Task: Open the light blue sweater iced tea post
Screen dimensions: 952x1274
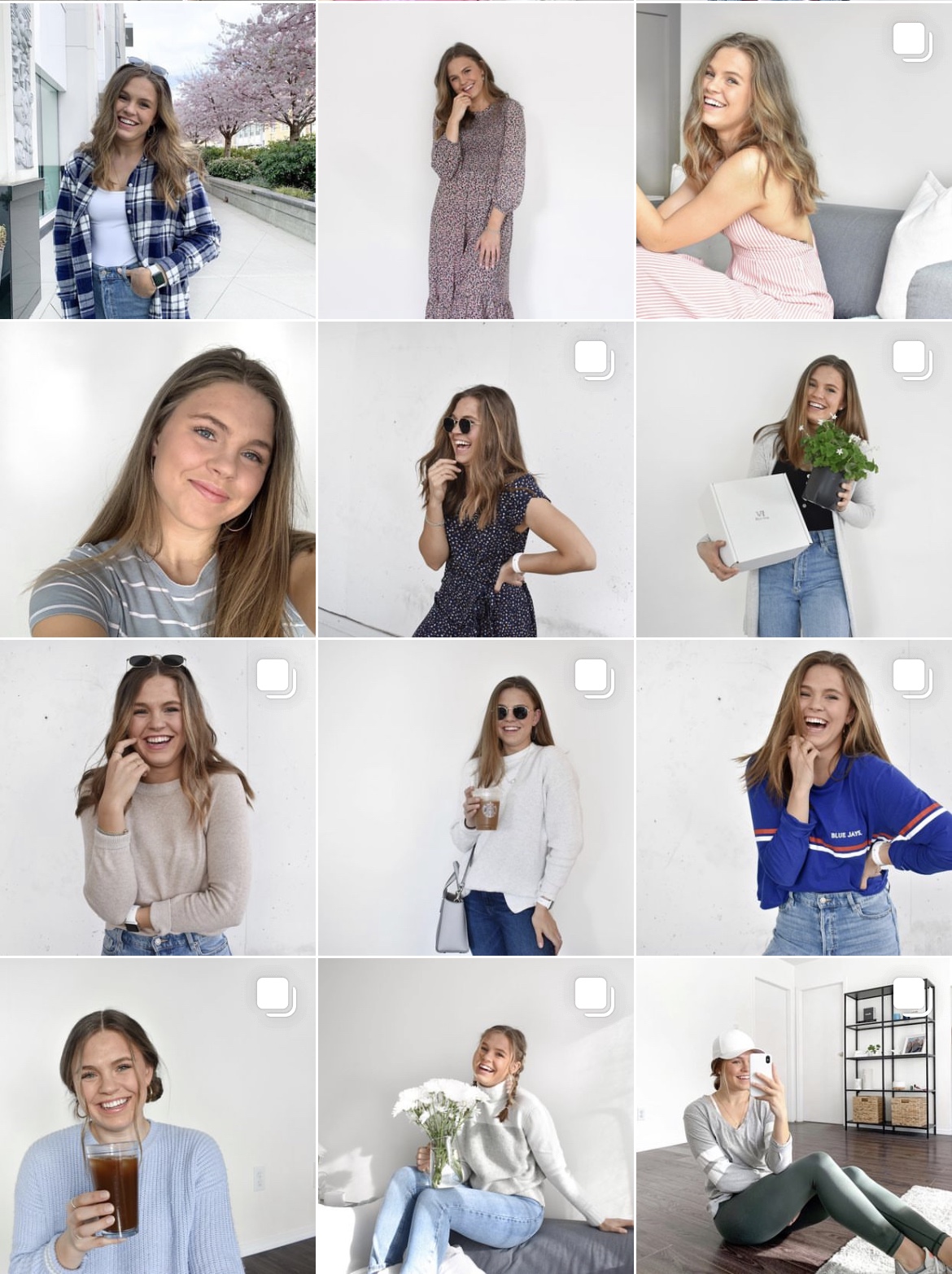Action: [157, 1115]
